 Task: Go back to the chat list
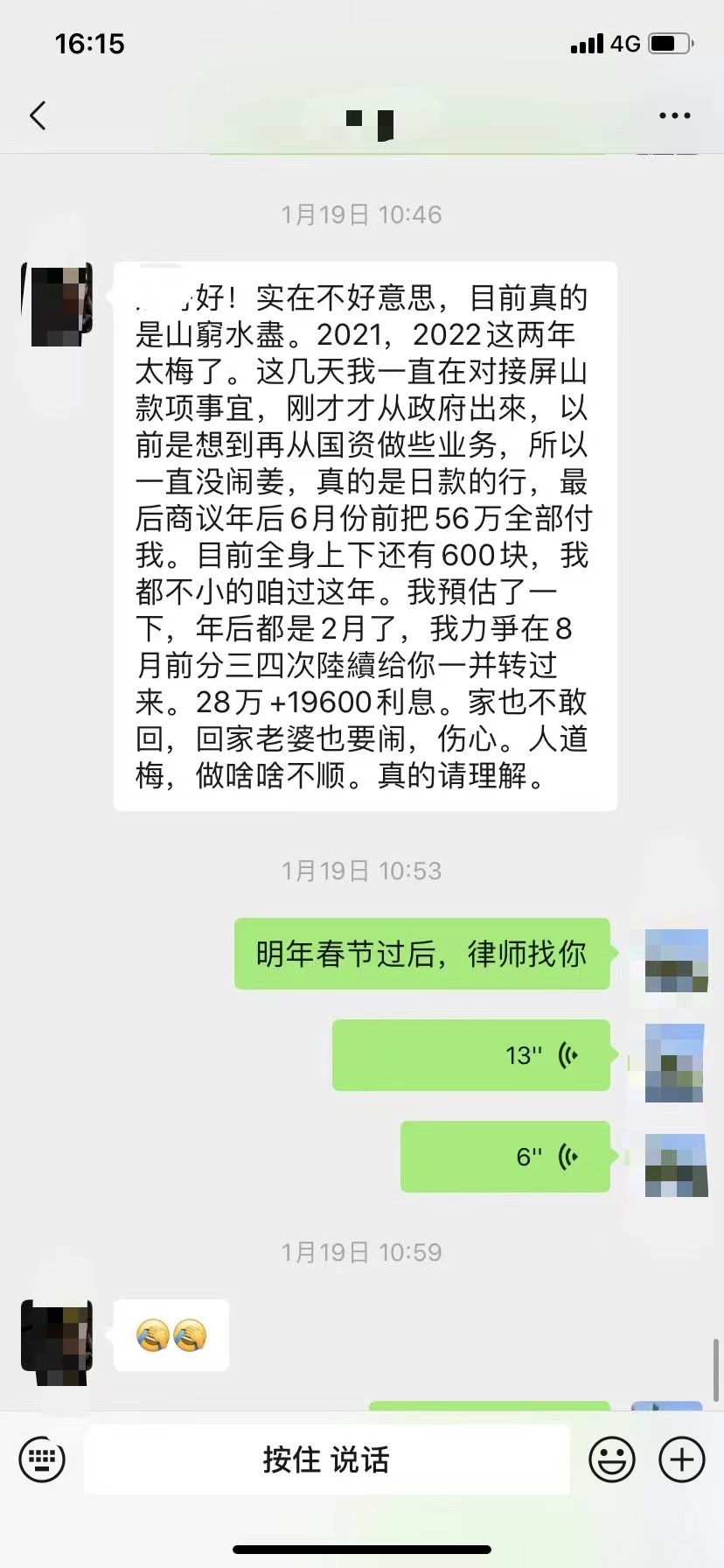(x=38, y=115)
